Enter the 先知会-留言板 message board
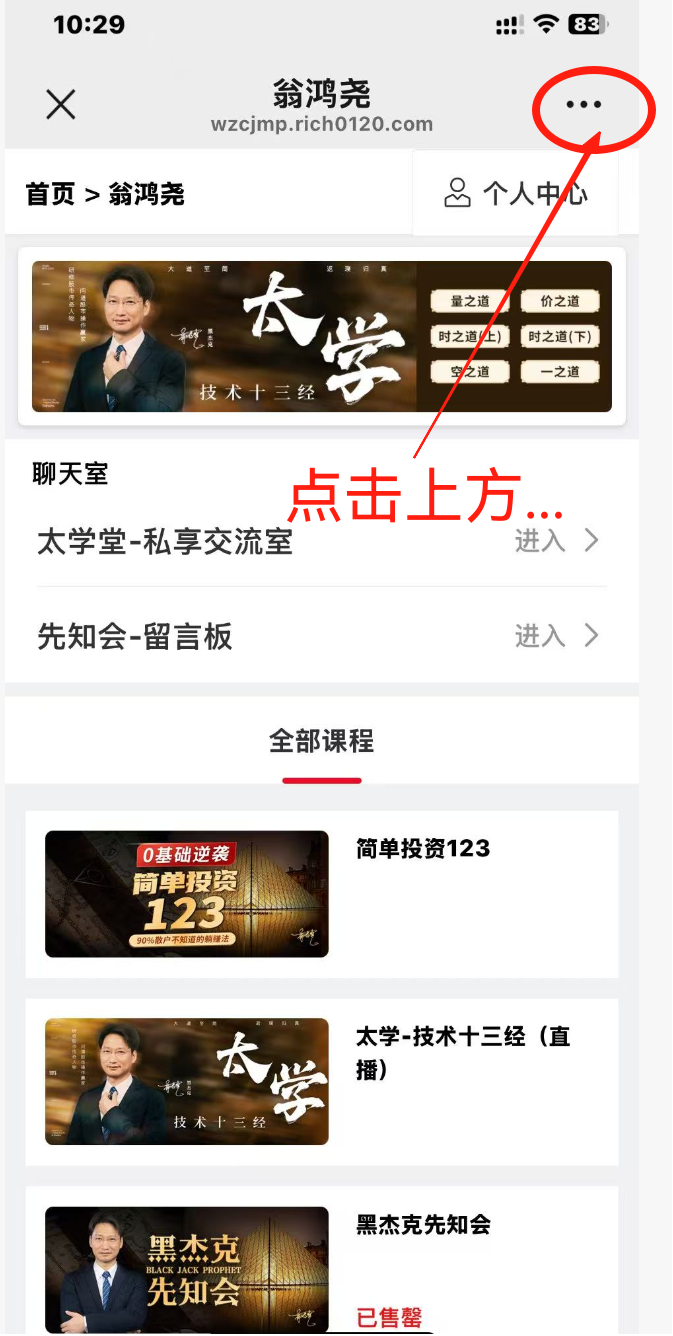 click(320, 636)
